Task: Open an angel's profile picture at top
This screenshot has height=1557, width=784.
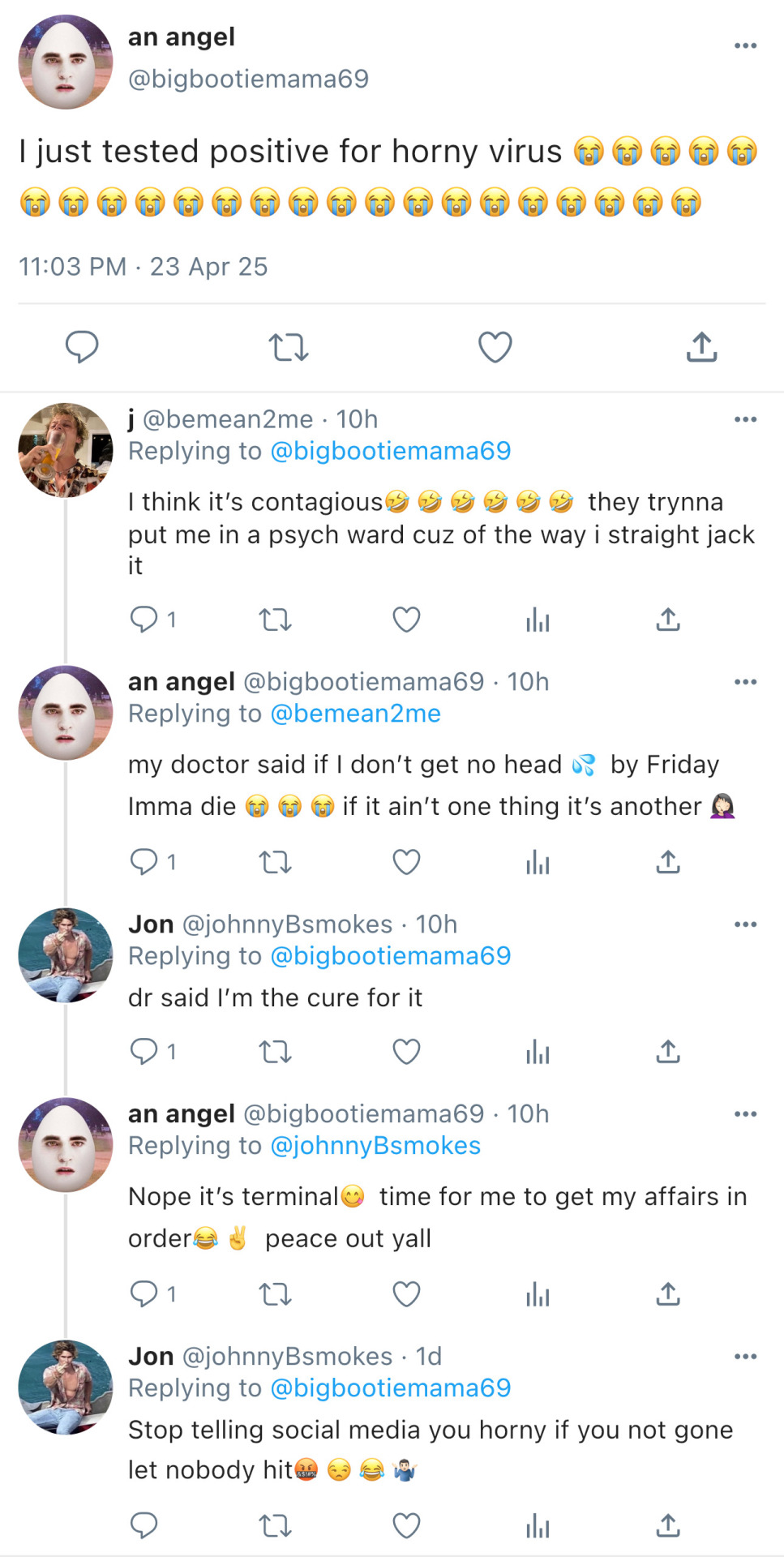Action: 66,62
